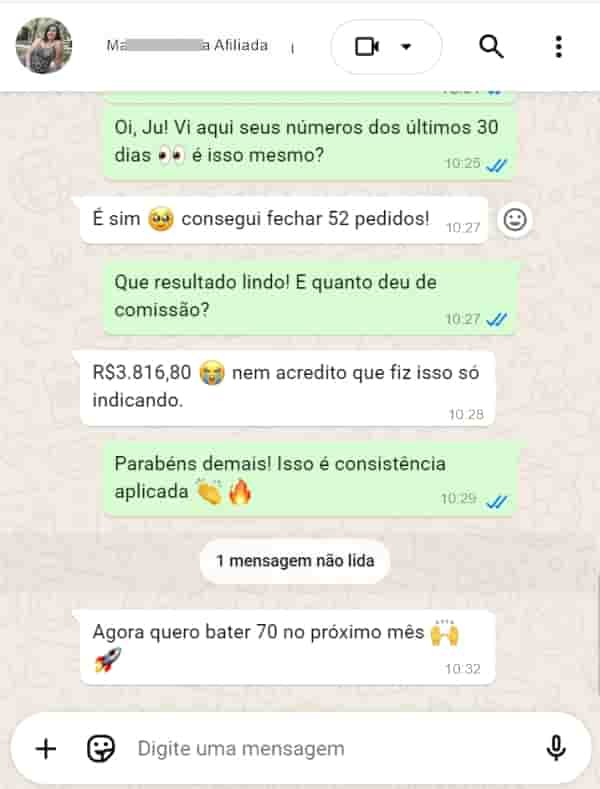Record a voice message with the microphone
The width and height of the screenshot is (600, 789).
(556, 748)
